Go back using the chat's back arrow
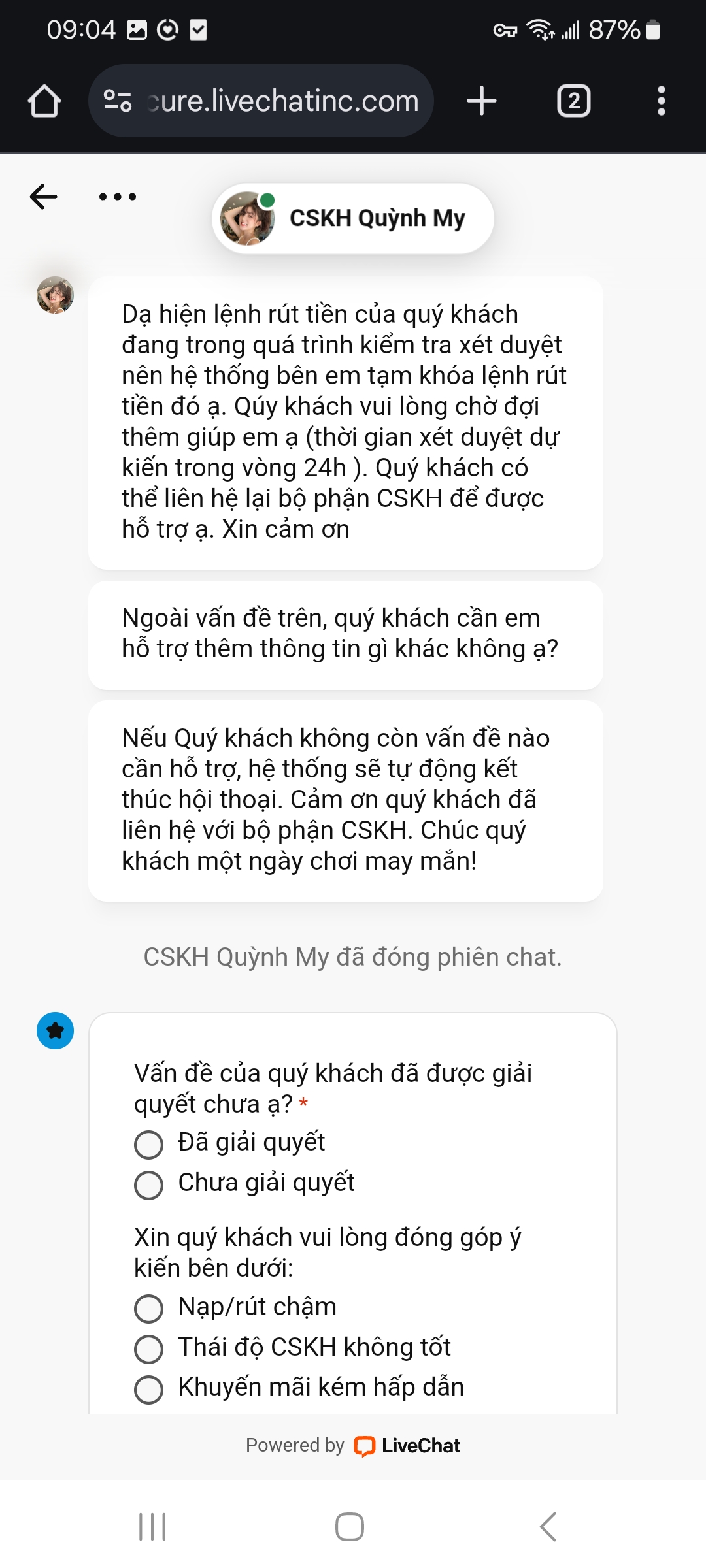The height and width of the screenshot is (1568, 706). (x=44, y=197)
